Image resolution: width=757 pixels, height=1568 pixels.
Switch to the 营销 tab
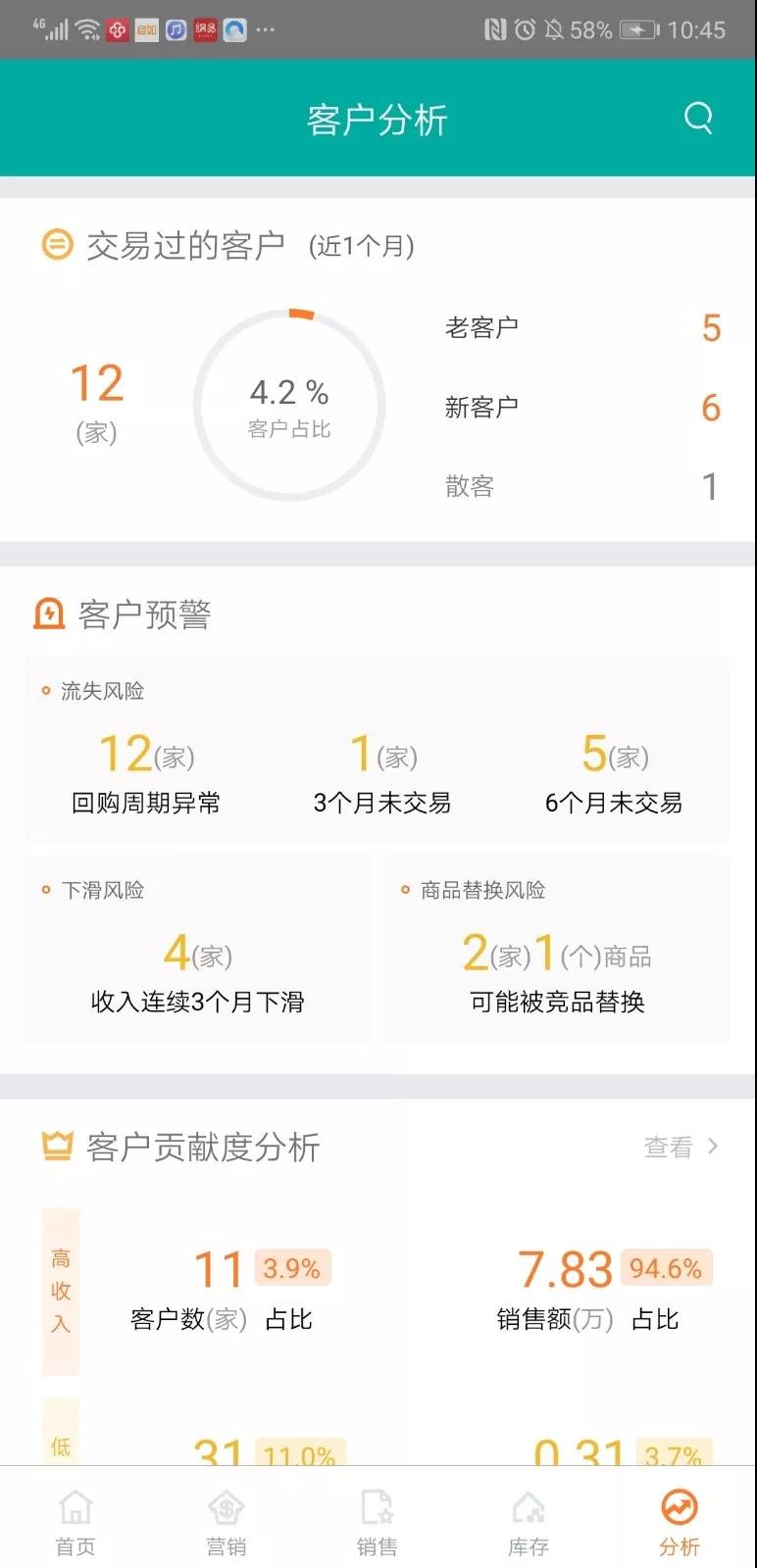(x=227, y=1523)
